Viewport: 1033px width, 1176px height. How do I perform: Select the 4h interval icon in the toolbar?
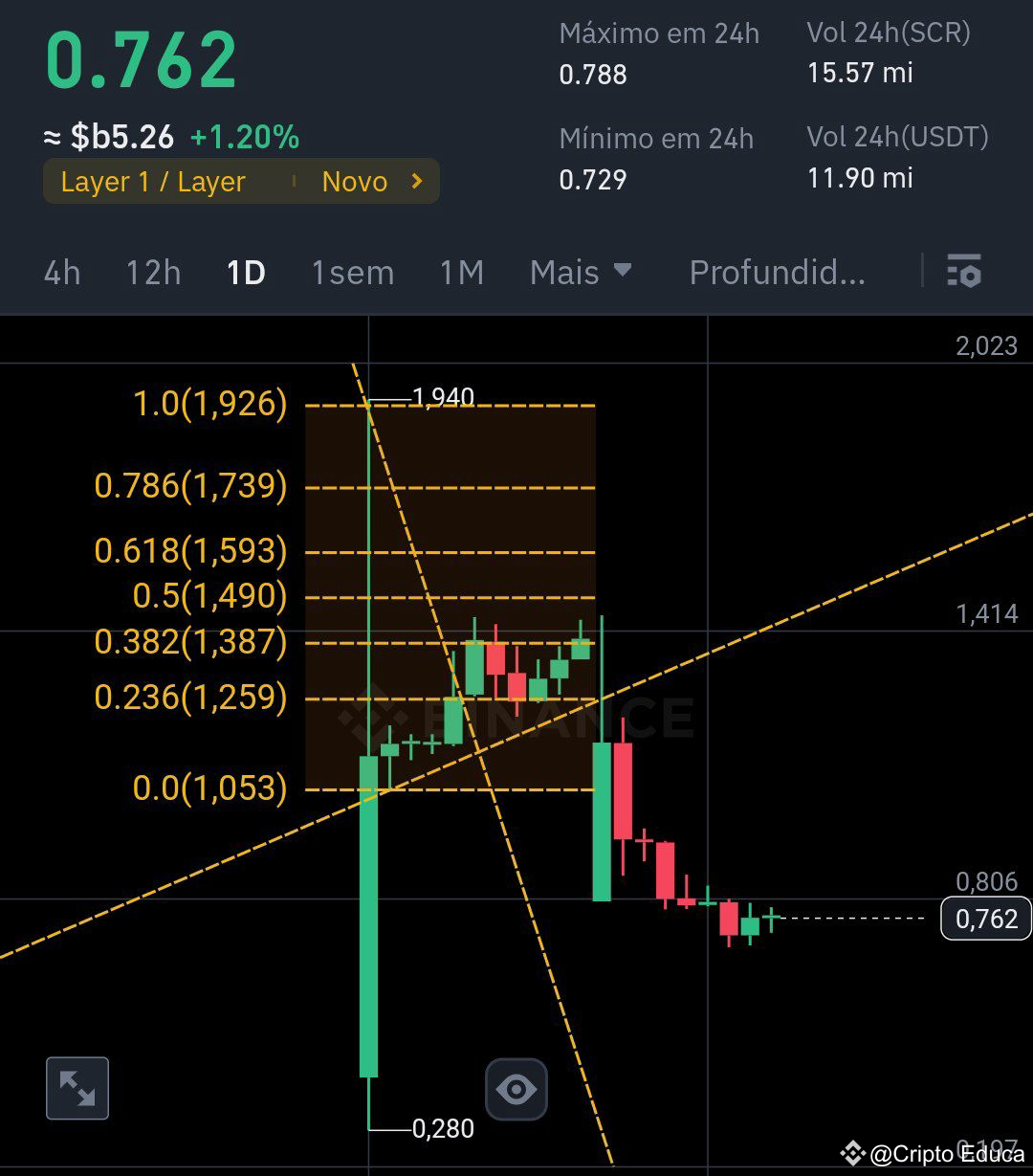61,273
